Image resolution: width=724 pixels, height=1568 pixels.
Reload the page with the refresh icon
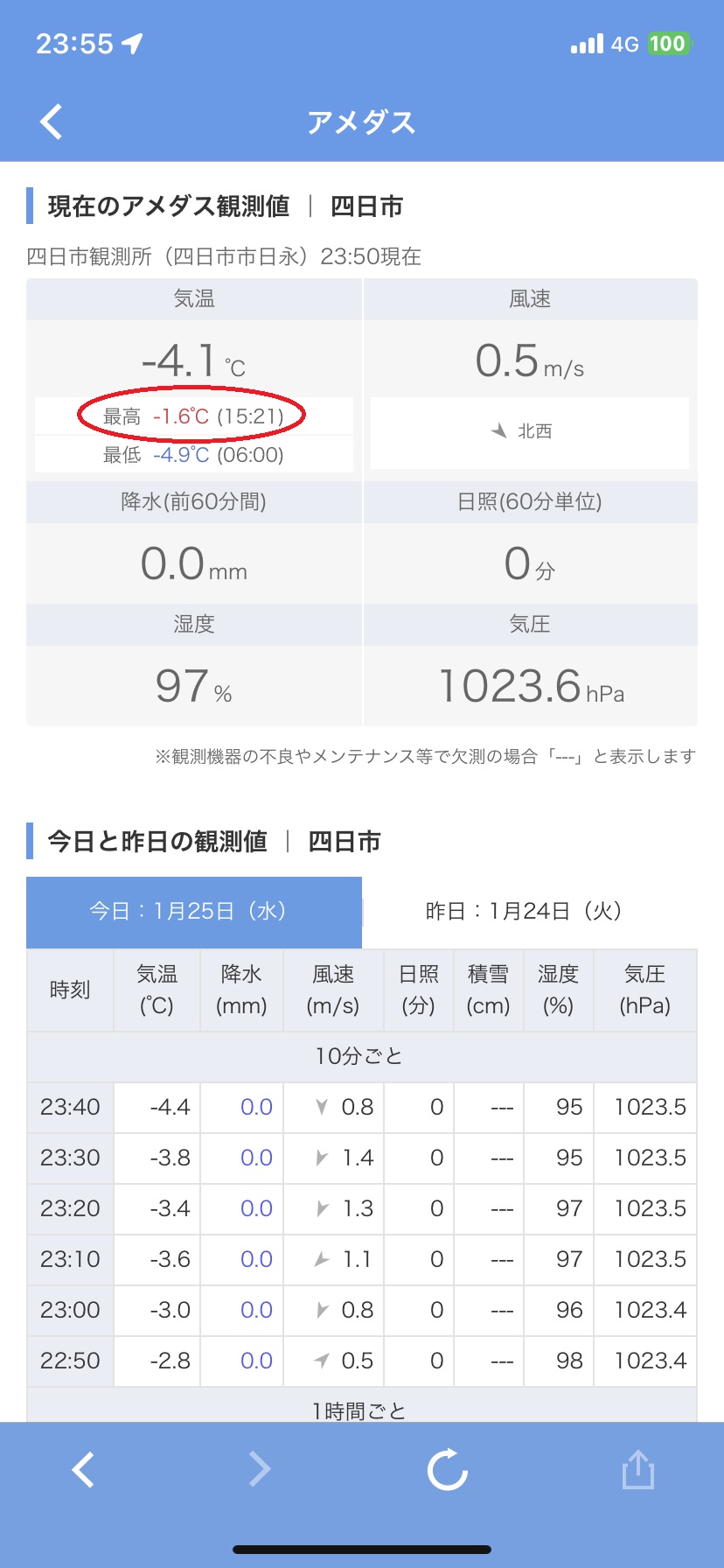tap(448, 1469)
